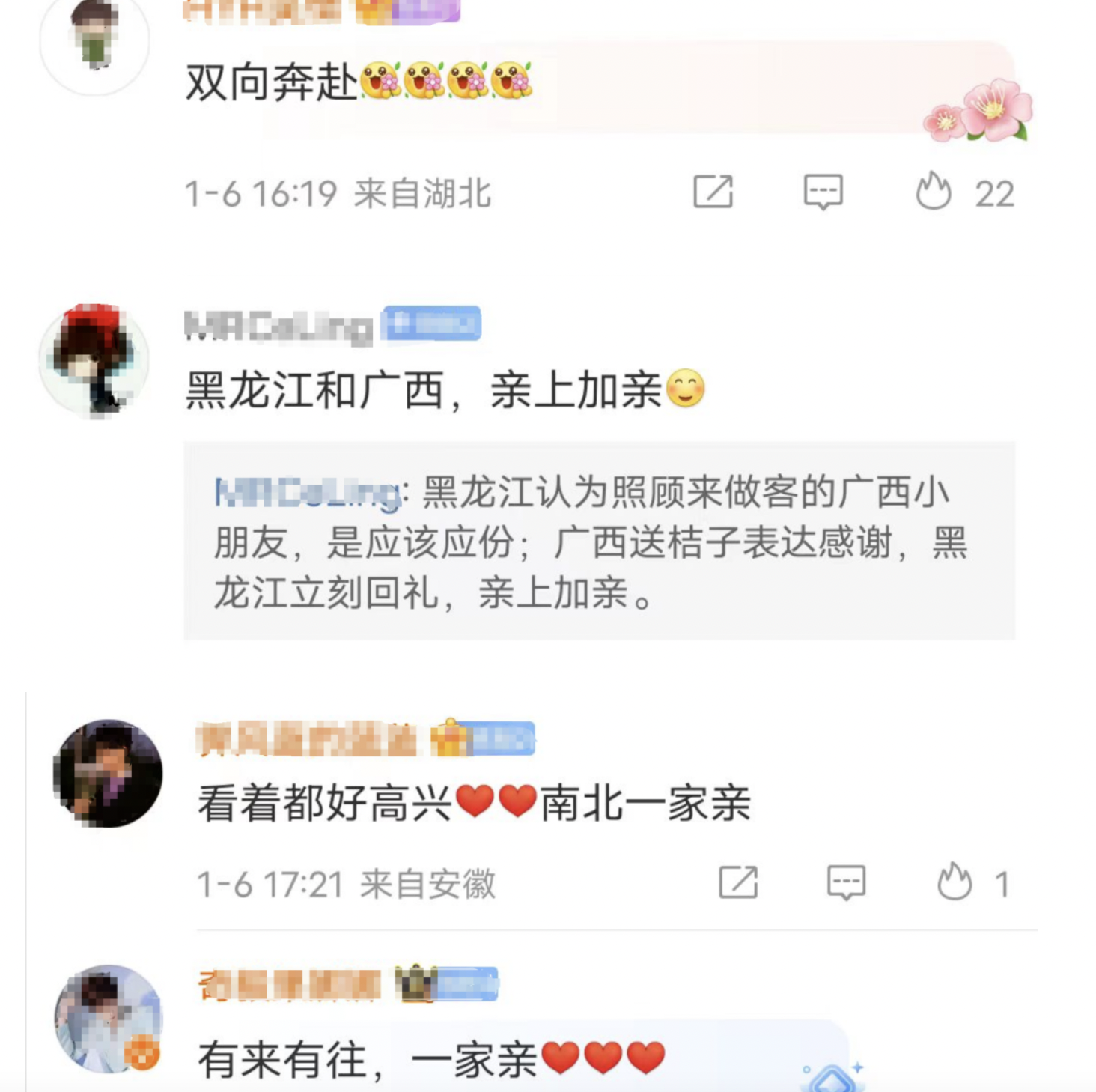The height and width of the screenshot is (1092, 1096).
Task: Reply to the 双向奔赴 comment
Action: pyautogui.click(x=823, y=192)
